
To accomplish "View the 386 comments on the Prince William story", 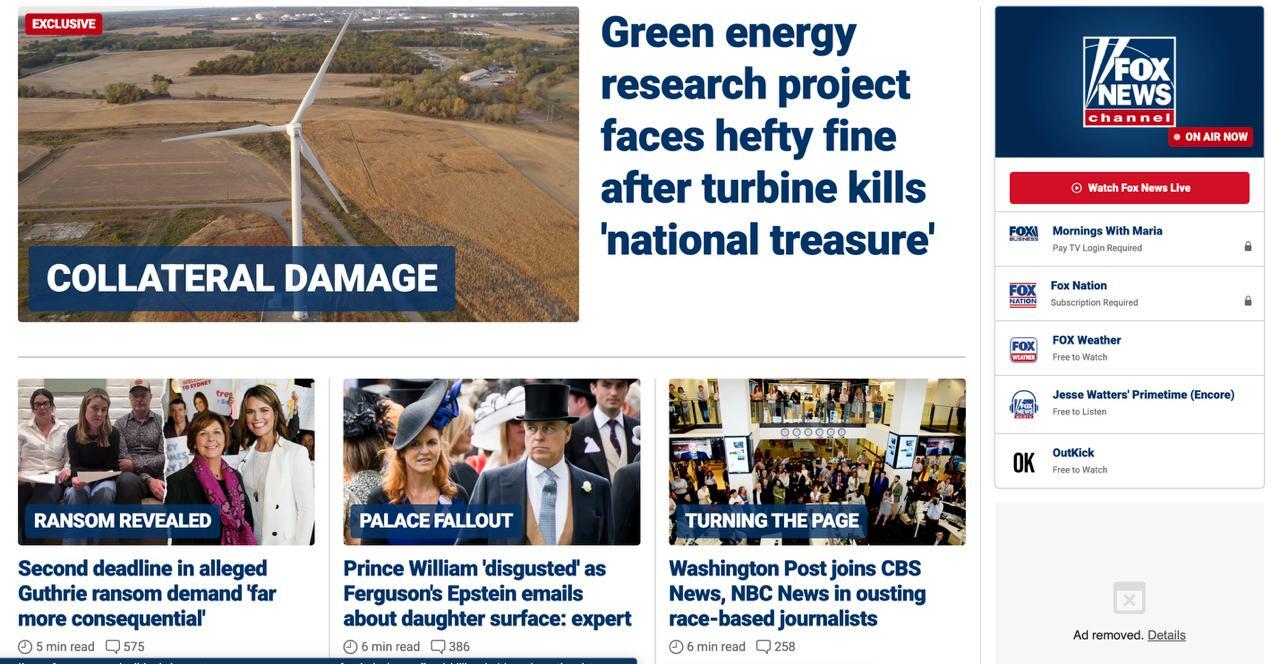I will (x=451, y=647).
